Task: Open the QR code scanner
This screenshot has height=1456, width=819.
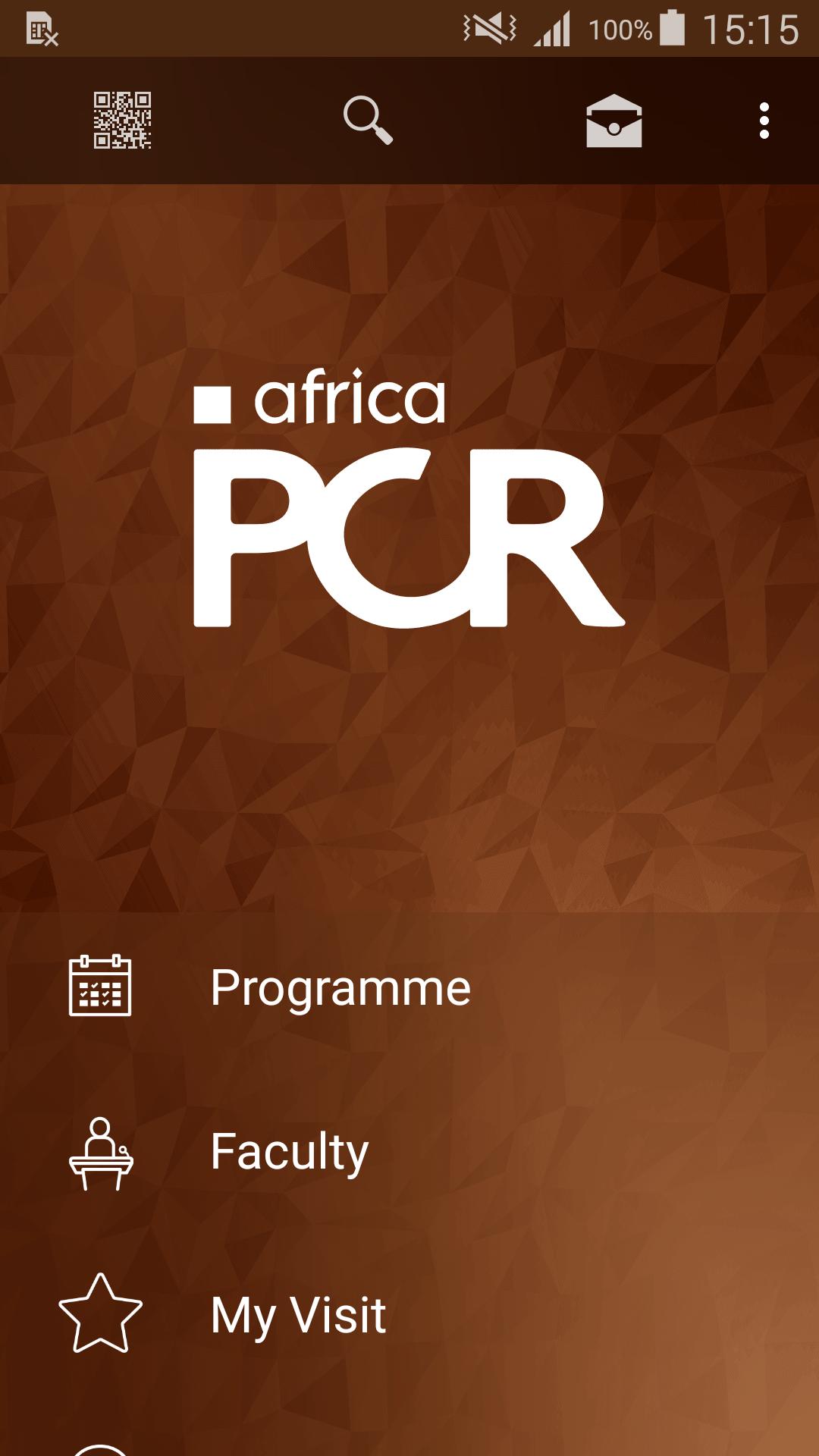Action: pyautogui.click(x=122, y=121)
